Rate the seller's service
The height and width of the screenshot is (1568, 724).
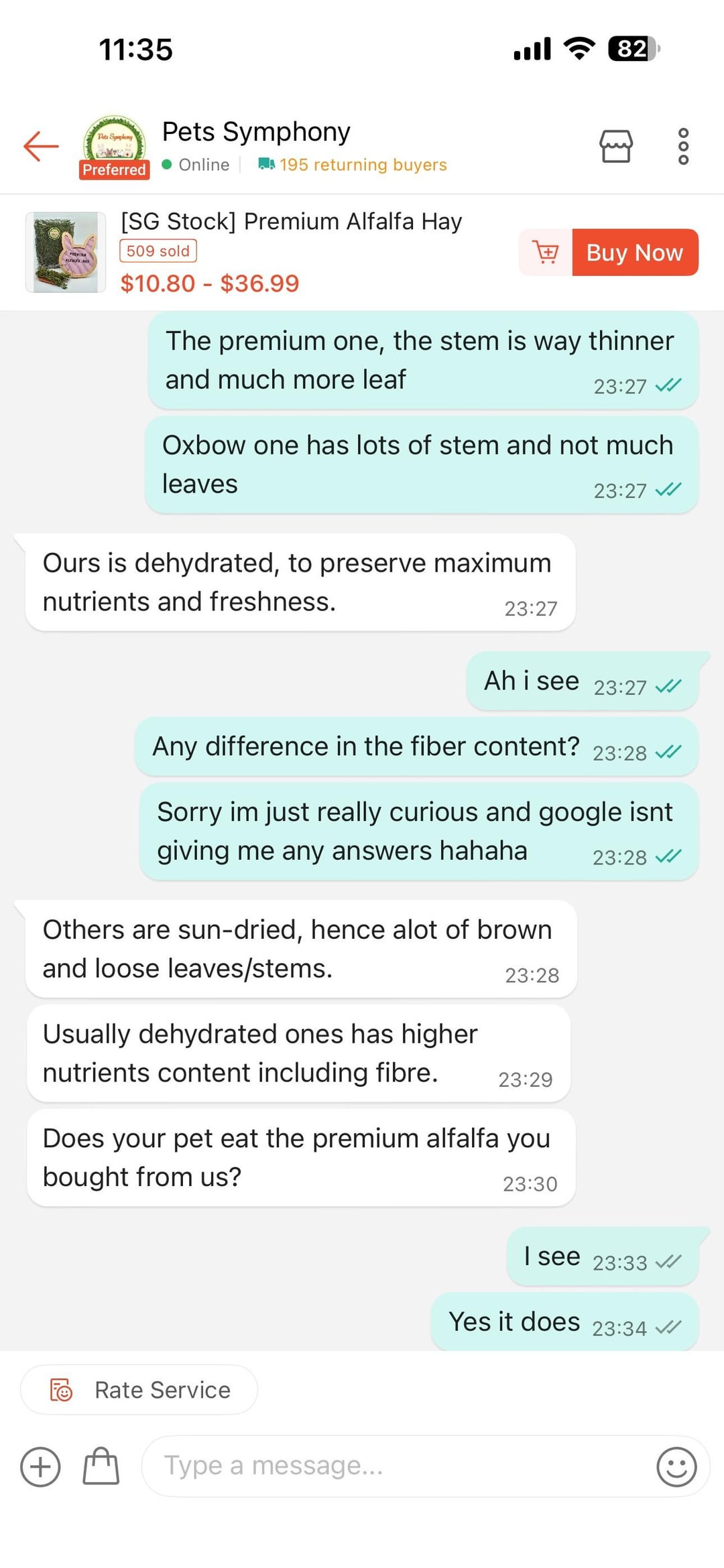139,1390
